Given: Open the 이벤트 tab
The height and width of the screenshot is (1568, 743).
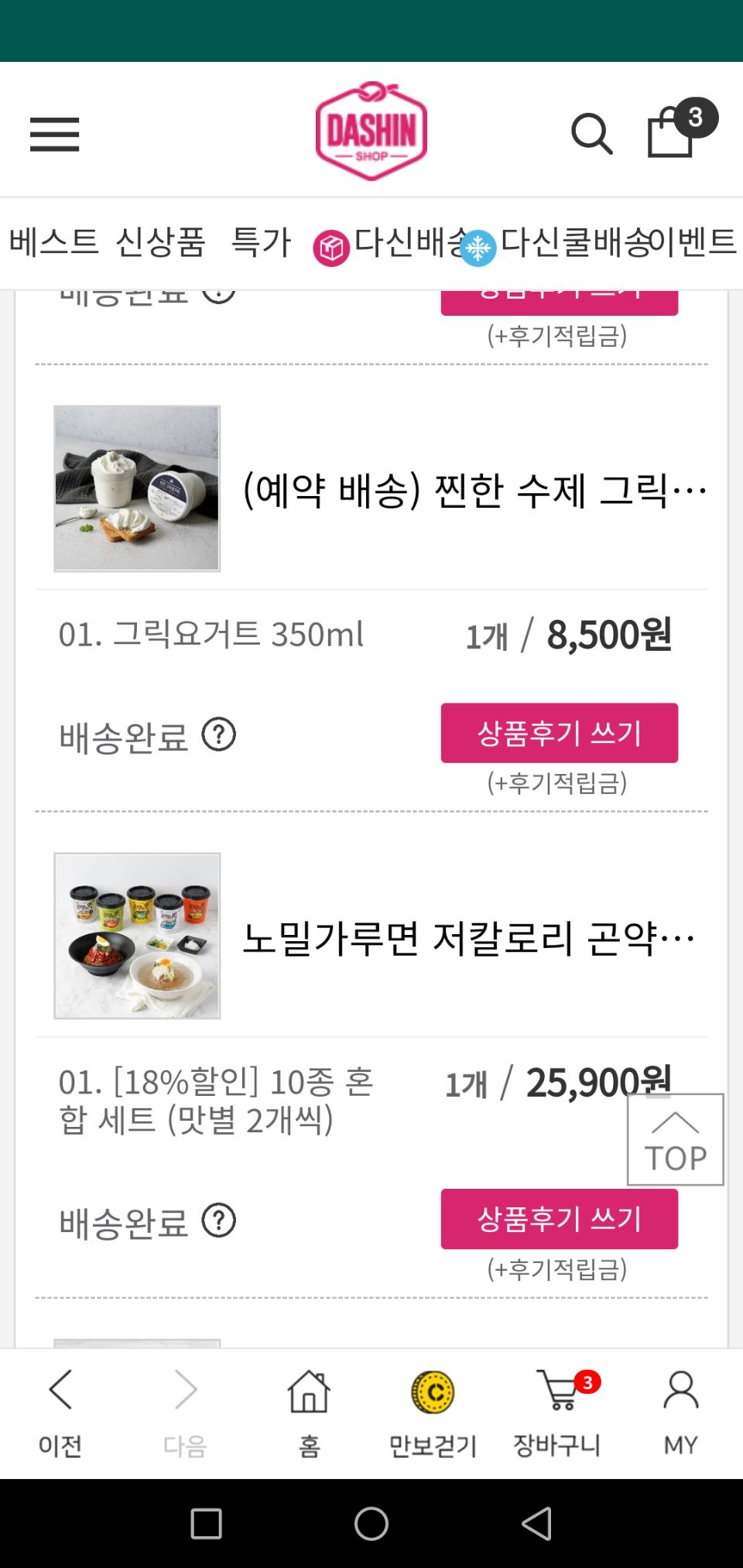Looking at the screenshot, I should [x=692, y=242].
